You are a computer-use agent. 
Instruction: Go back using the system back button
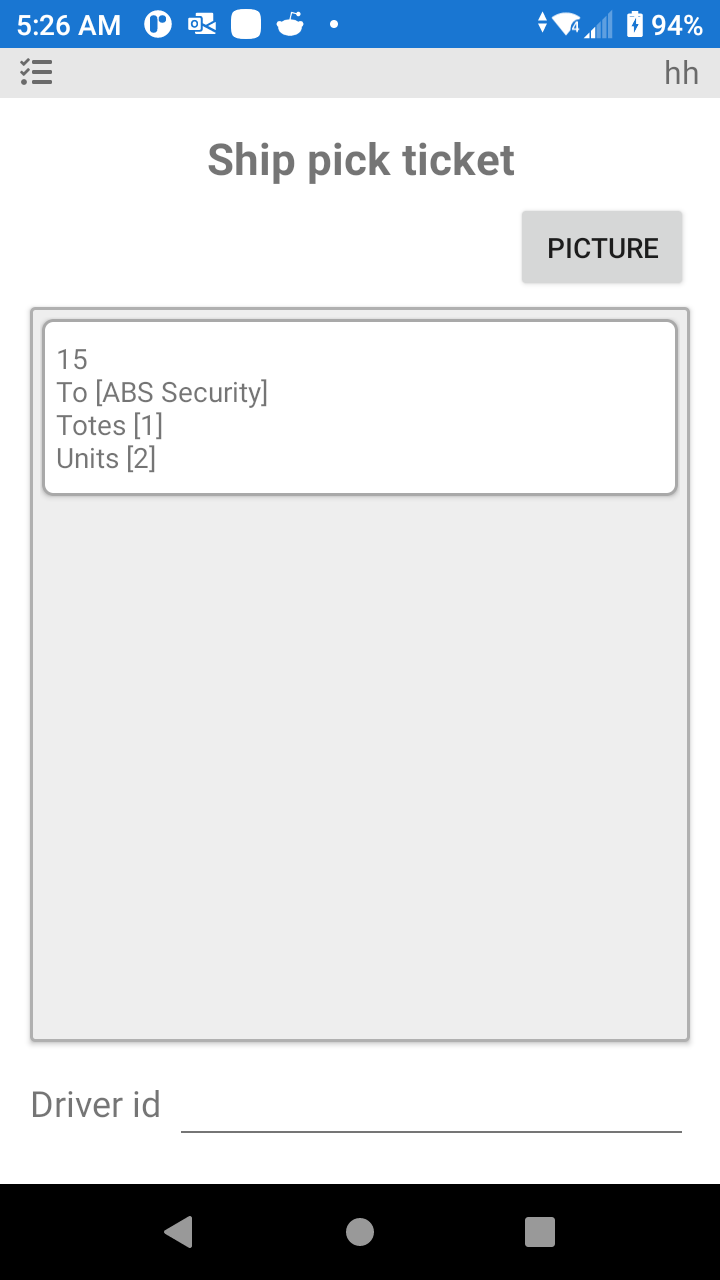[x=178, y=1232]
